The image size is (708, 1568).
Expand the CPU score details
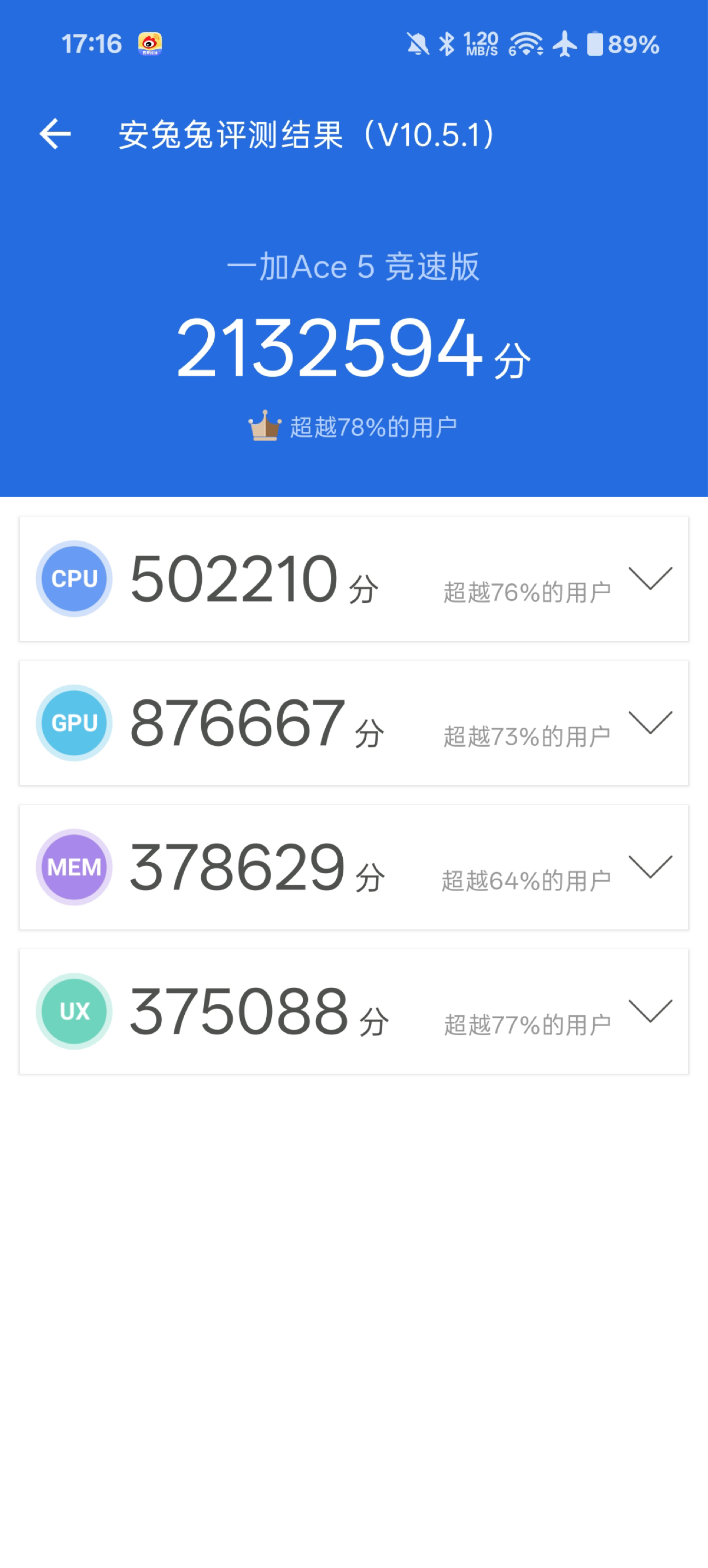pyautogui.click(x=650, y=578)
